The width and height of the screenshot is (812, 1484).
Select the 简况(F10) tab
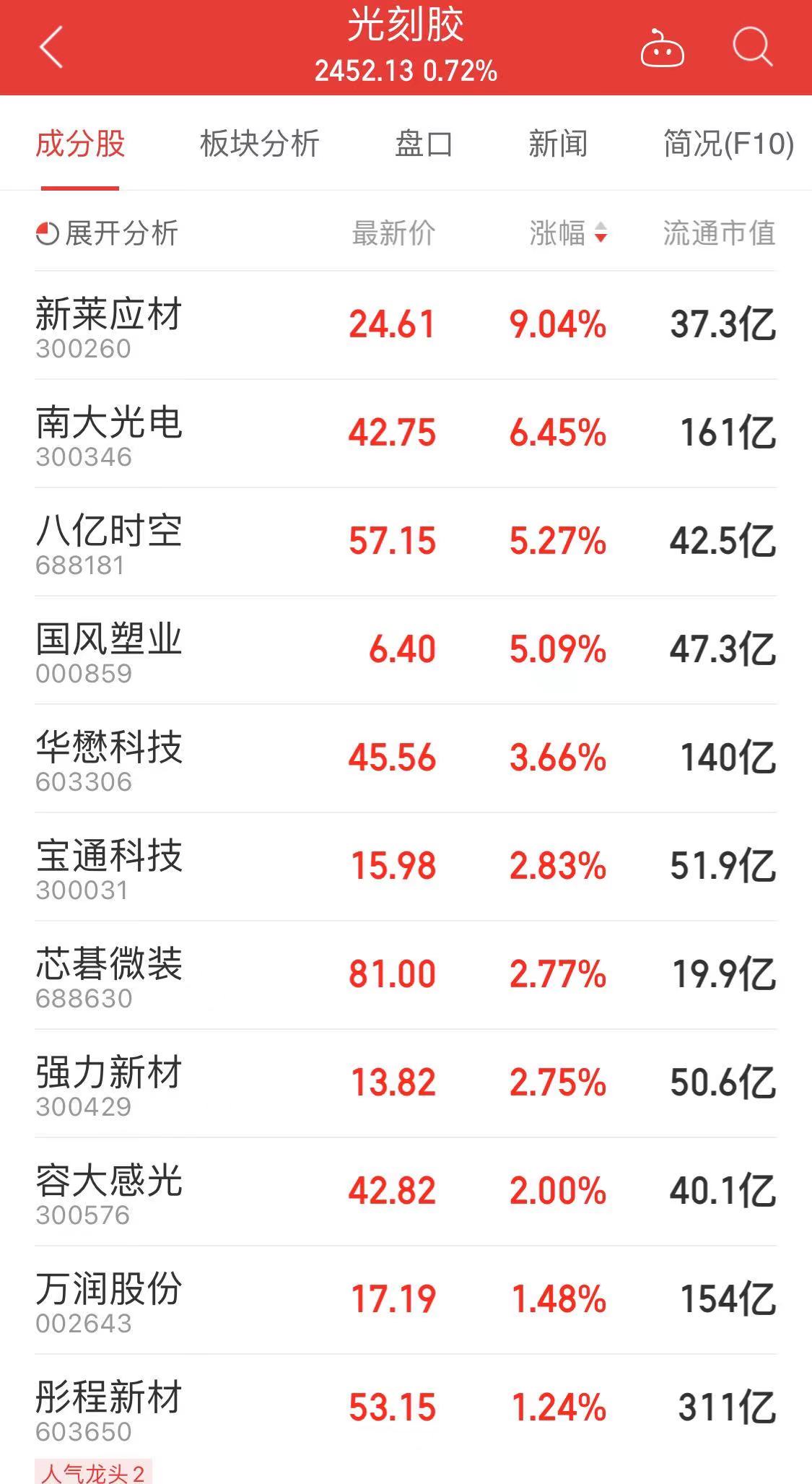pyautogui.click(x=728, y=144)
